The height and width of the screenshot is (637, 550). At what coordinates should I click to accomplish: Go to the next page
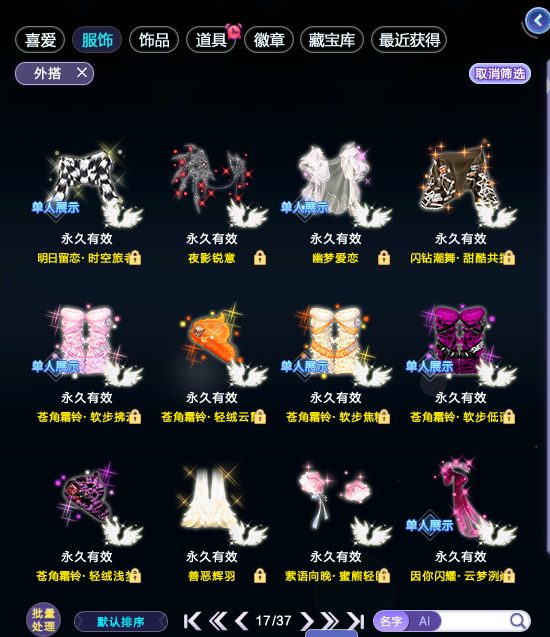[x=307, y=621]
